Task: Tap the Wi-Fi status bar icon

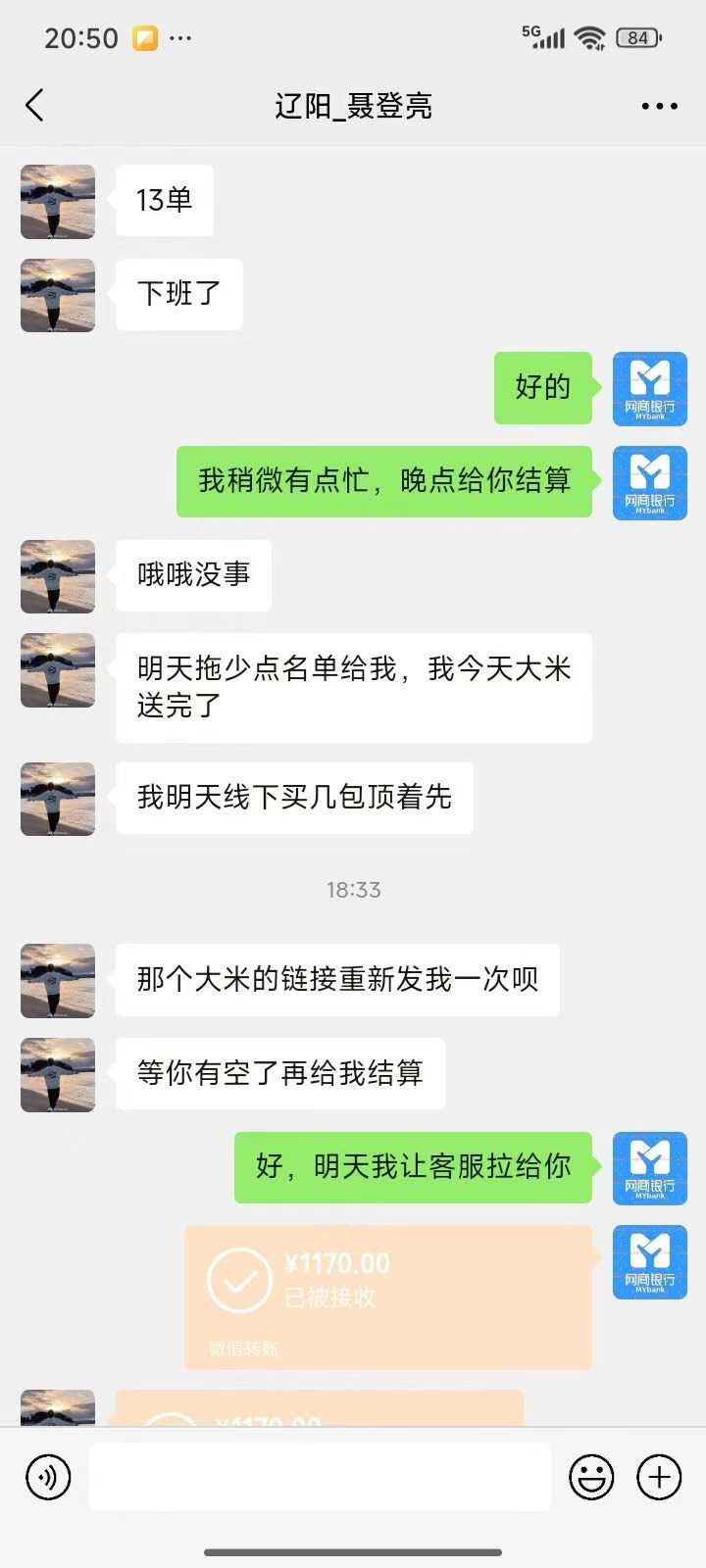Action: click(x=585, y=35)
